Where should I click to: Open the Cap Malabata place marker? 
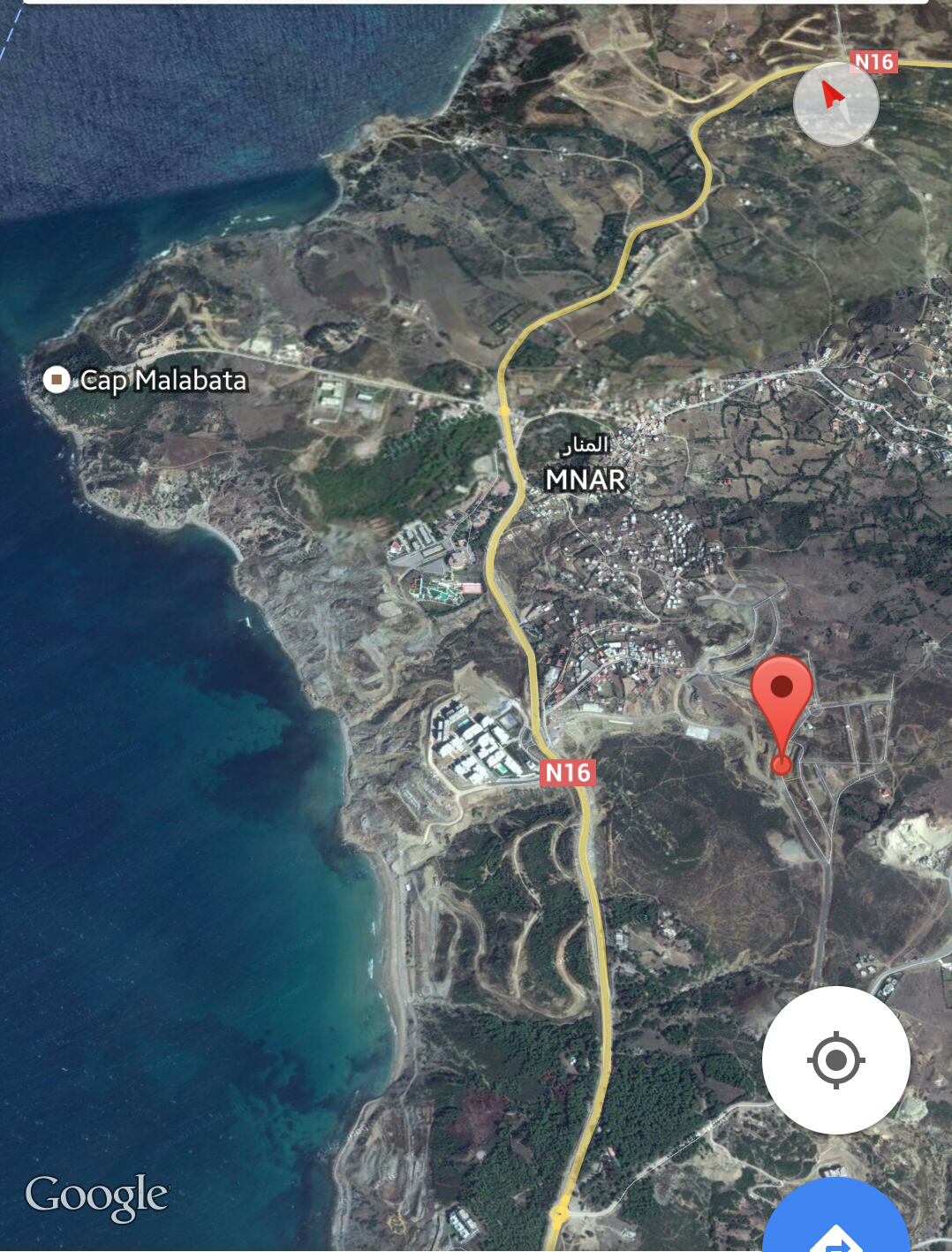click(57, 380)
